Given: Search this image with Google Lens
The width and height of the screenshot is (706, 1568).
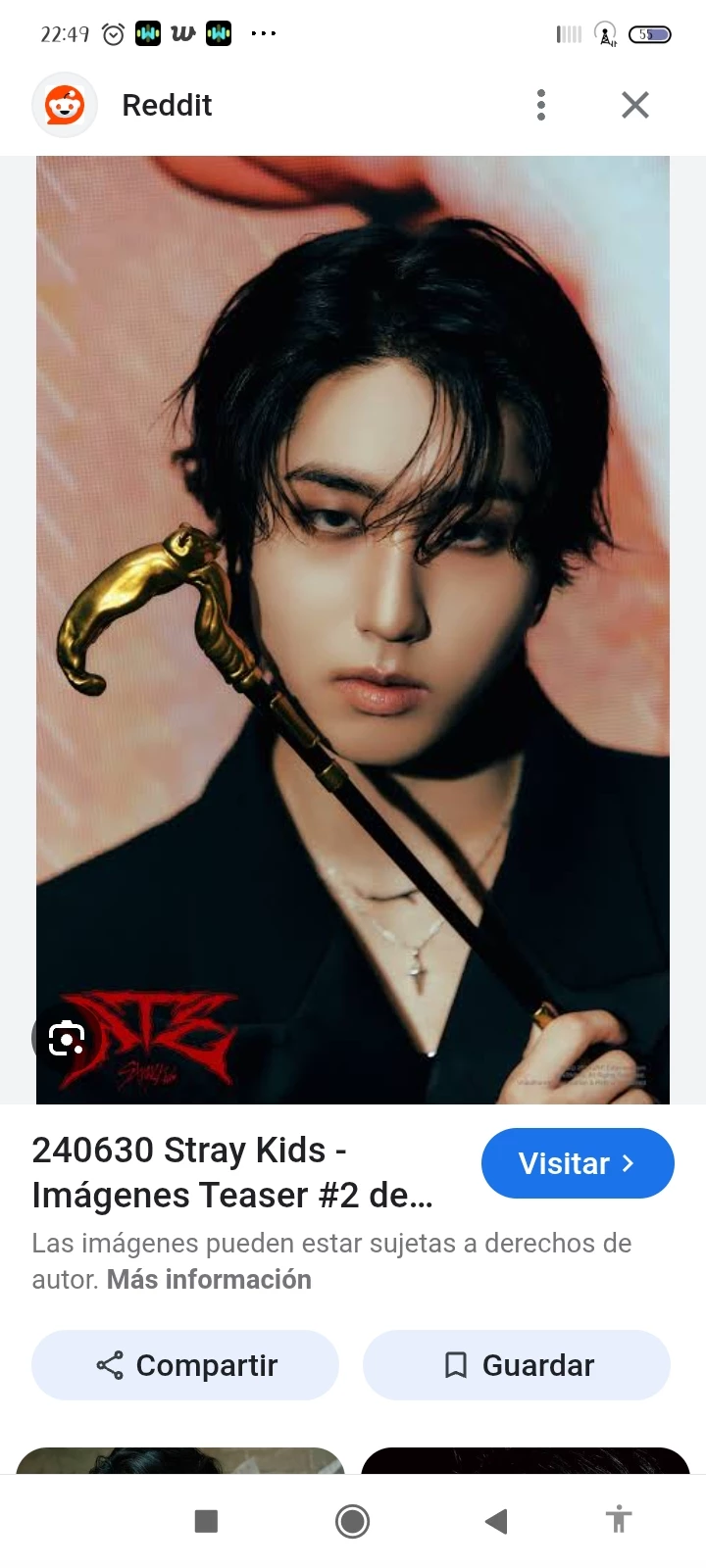Looking at the screenshot, I should (67, 1038).
